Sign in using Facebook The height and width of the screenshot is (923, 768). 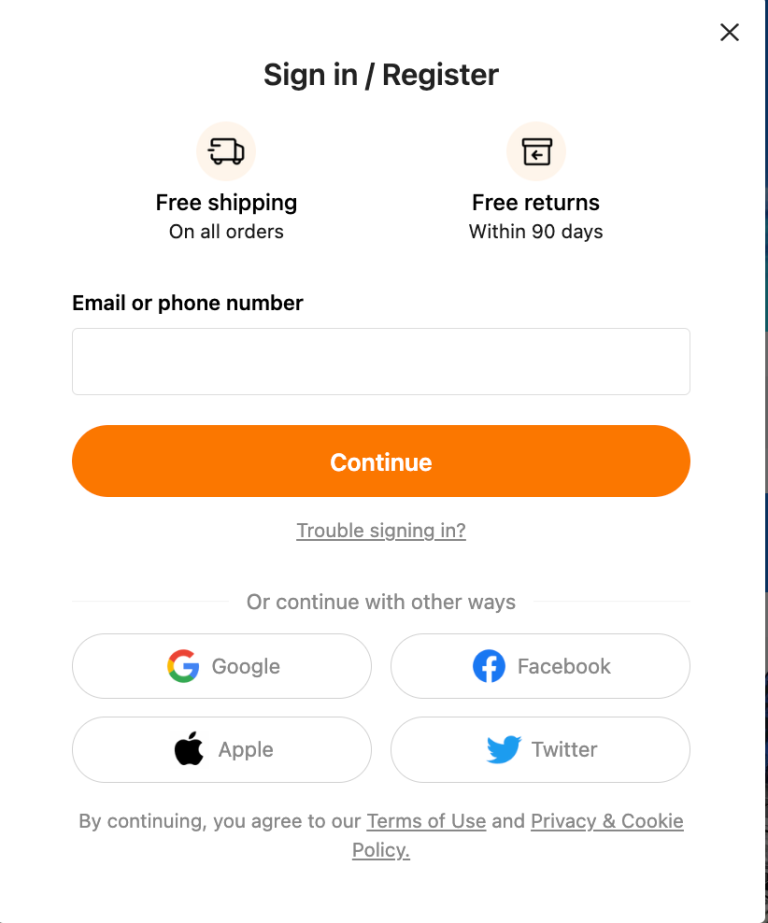540,666
